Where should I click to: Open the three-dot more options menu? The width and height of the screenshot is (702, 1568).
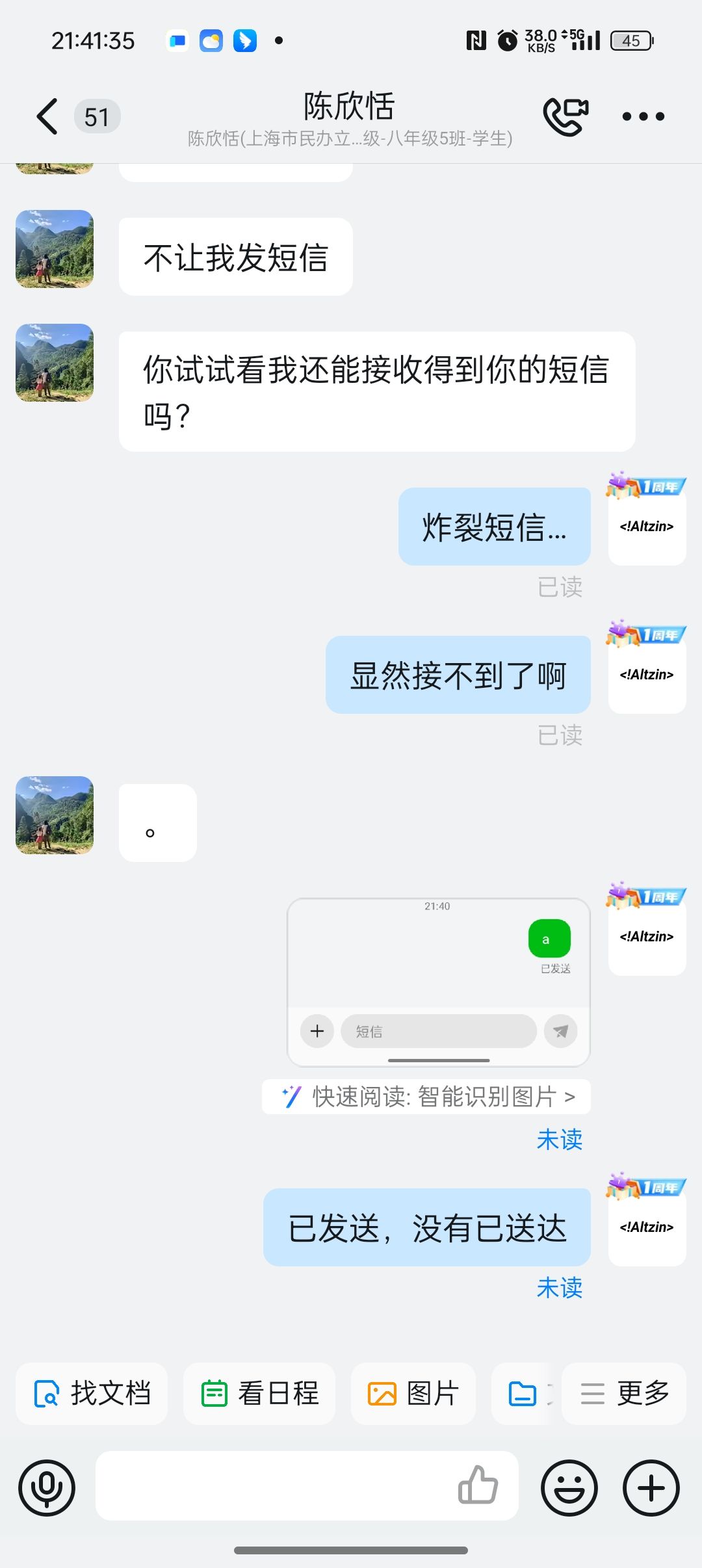pyautogui.click(x=643, y=117)
